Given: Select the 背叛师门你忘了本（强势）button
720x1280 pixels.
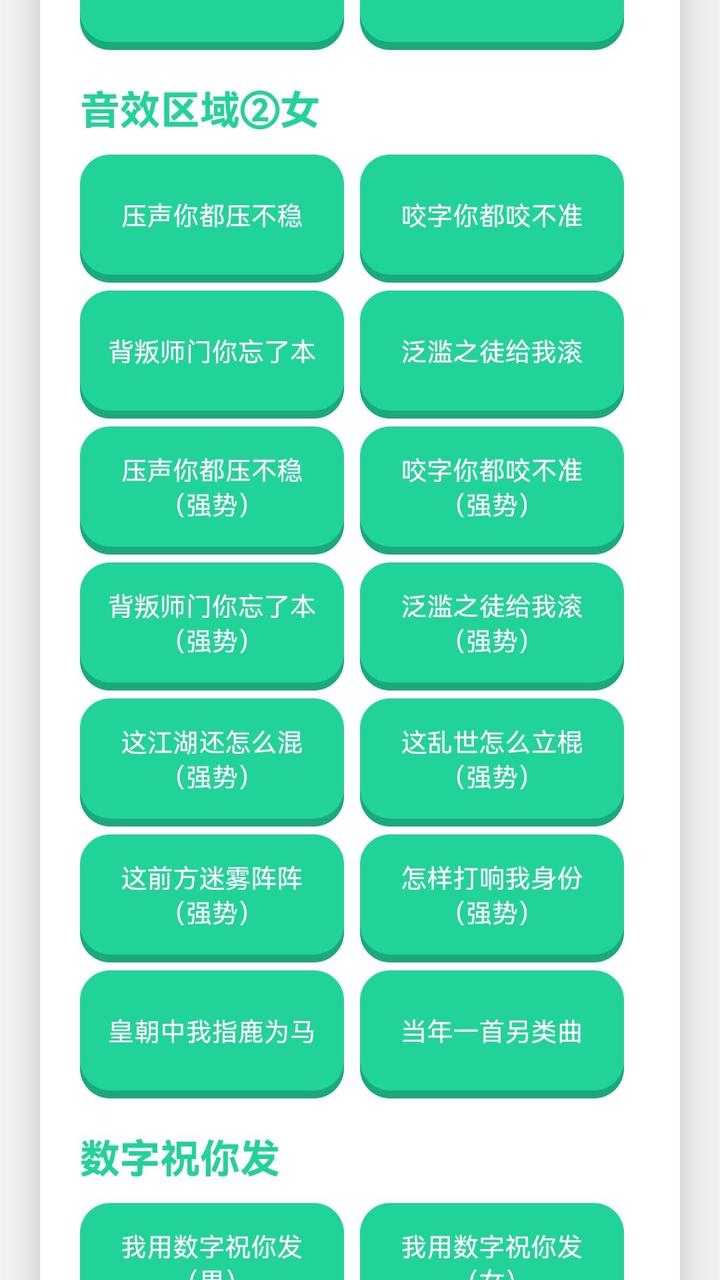Looking at the screenshot, I should [212, 624].
